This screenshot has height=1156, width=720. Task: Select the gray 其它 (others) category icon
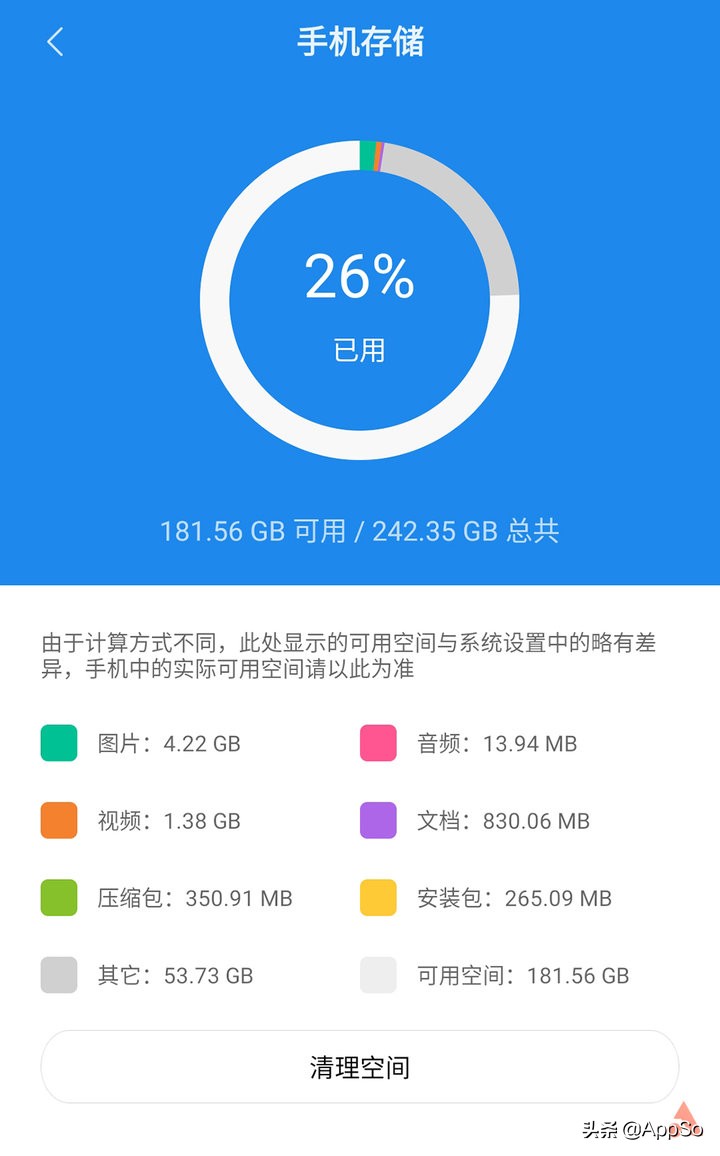[x=57, y=975]
